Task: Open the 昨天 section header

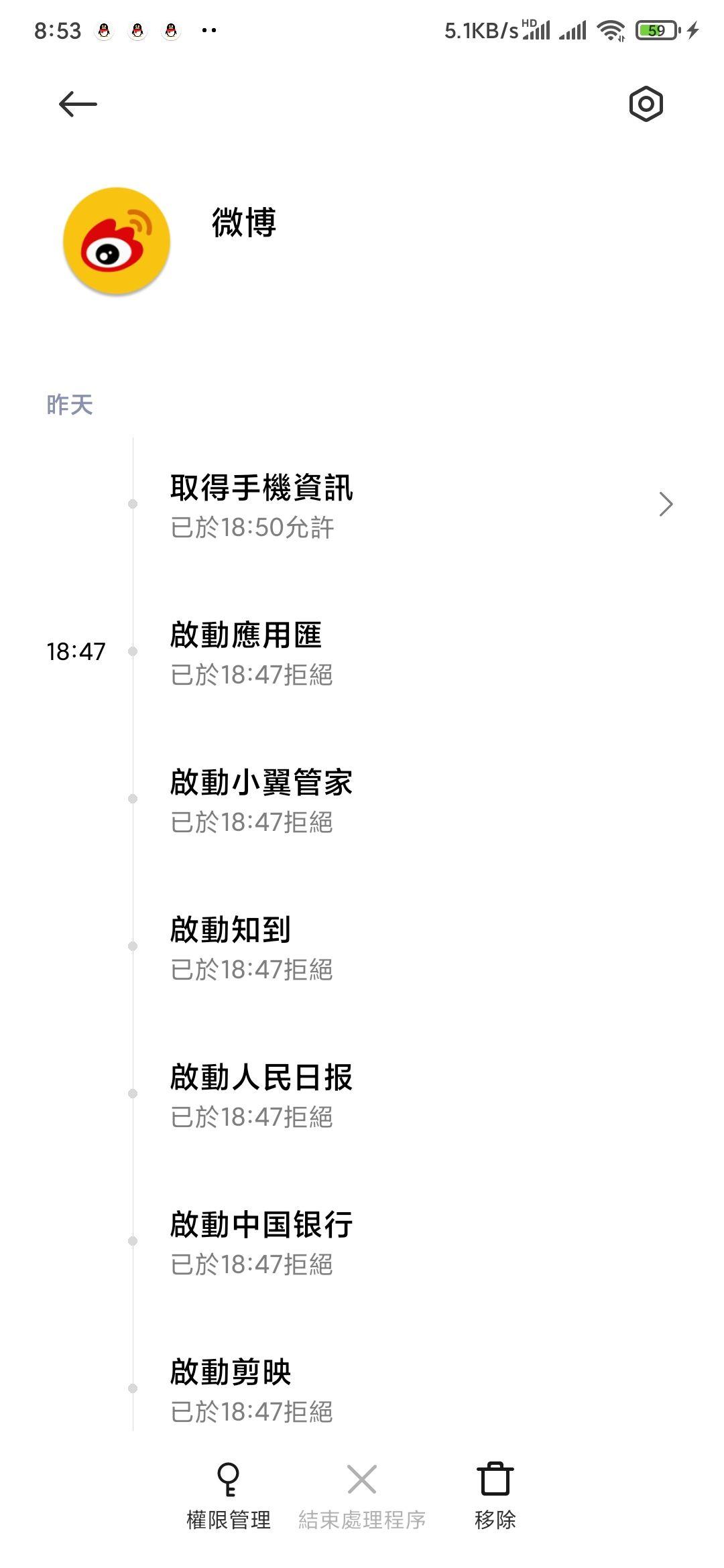Action: [68, 405]
